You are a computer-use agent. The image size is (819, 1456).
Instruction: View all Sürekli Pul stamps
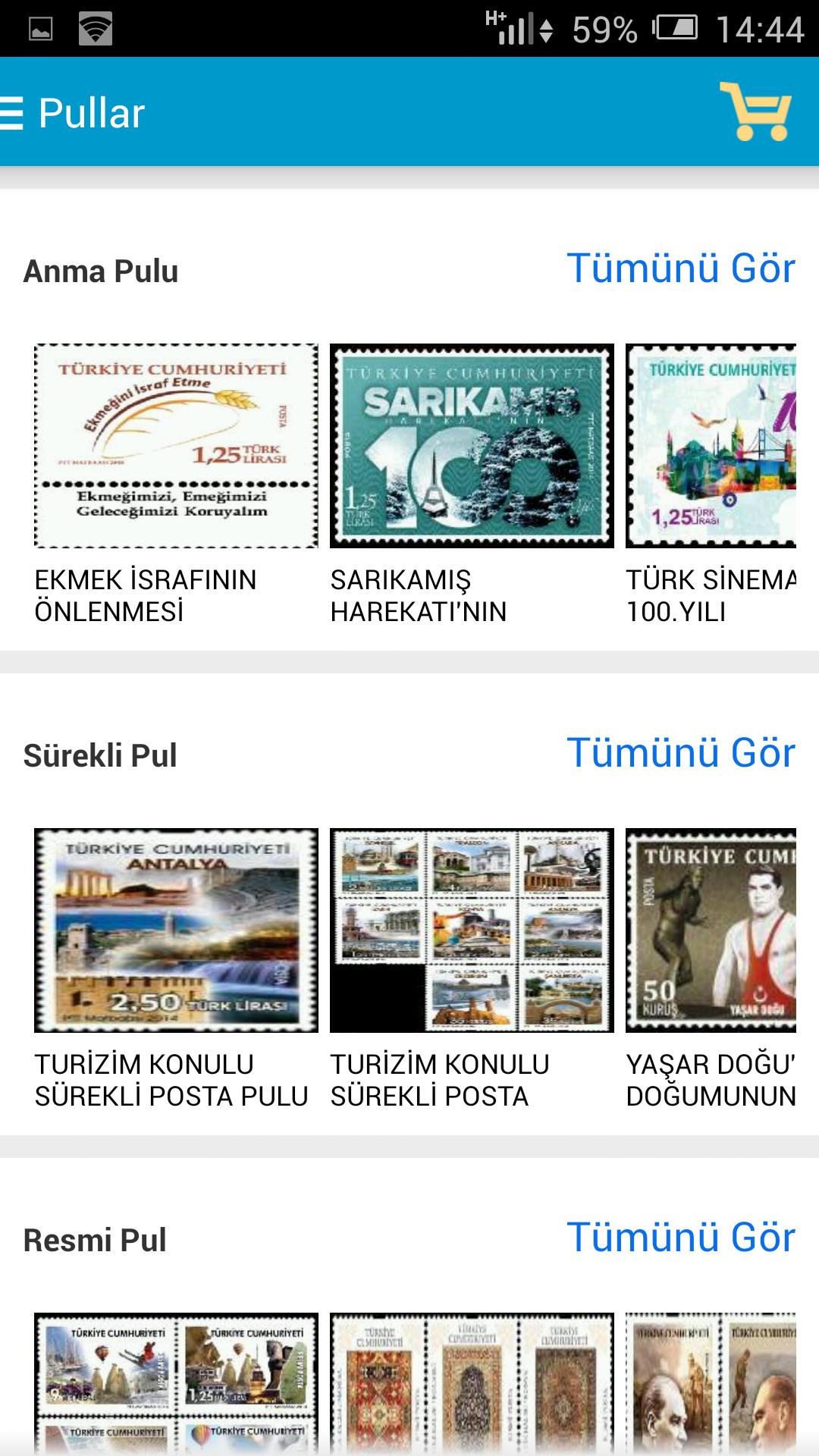click(x=680, y=753)
